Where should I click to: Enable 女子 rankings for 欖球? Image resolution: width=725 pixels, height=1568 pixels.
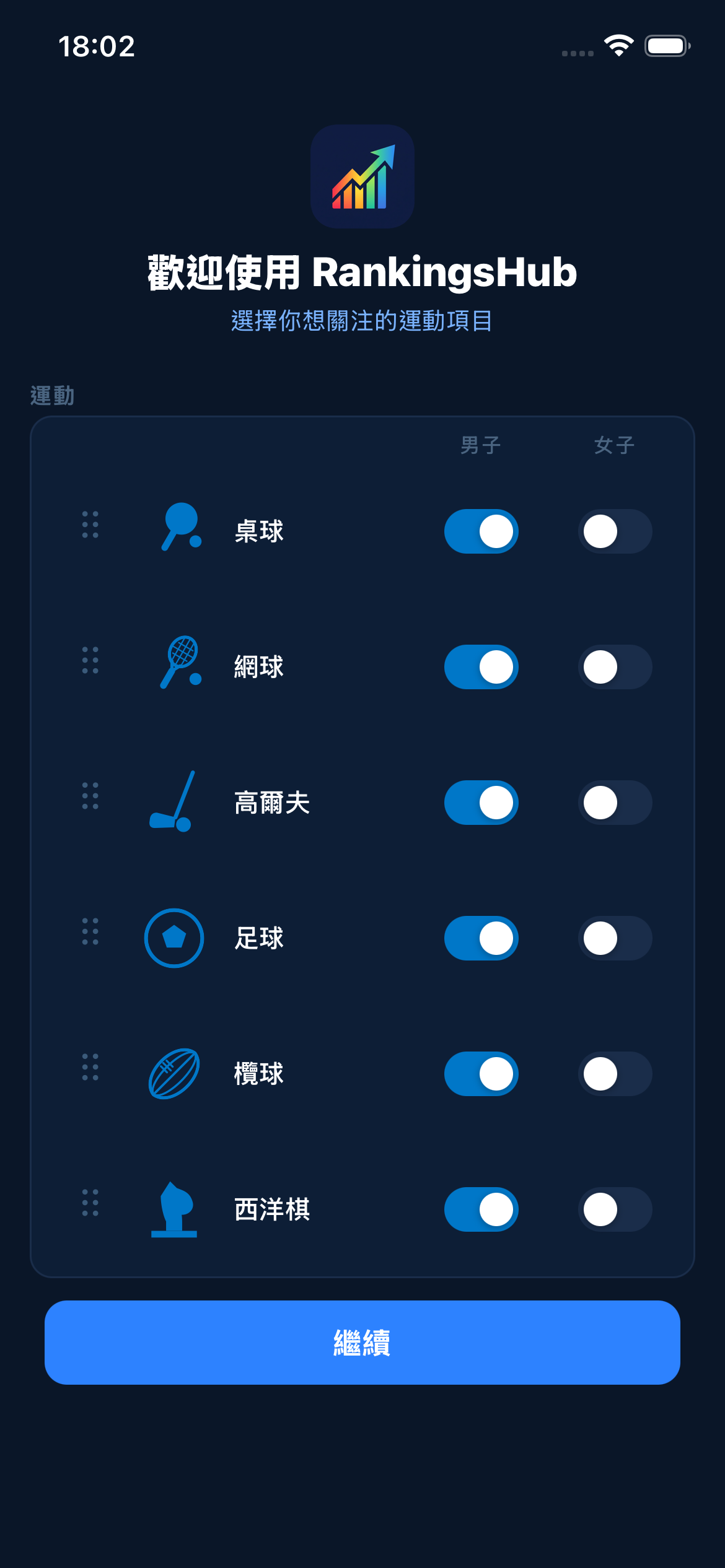tap(615, 1074)
